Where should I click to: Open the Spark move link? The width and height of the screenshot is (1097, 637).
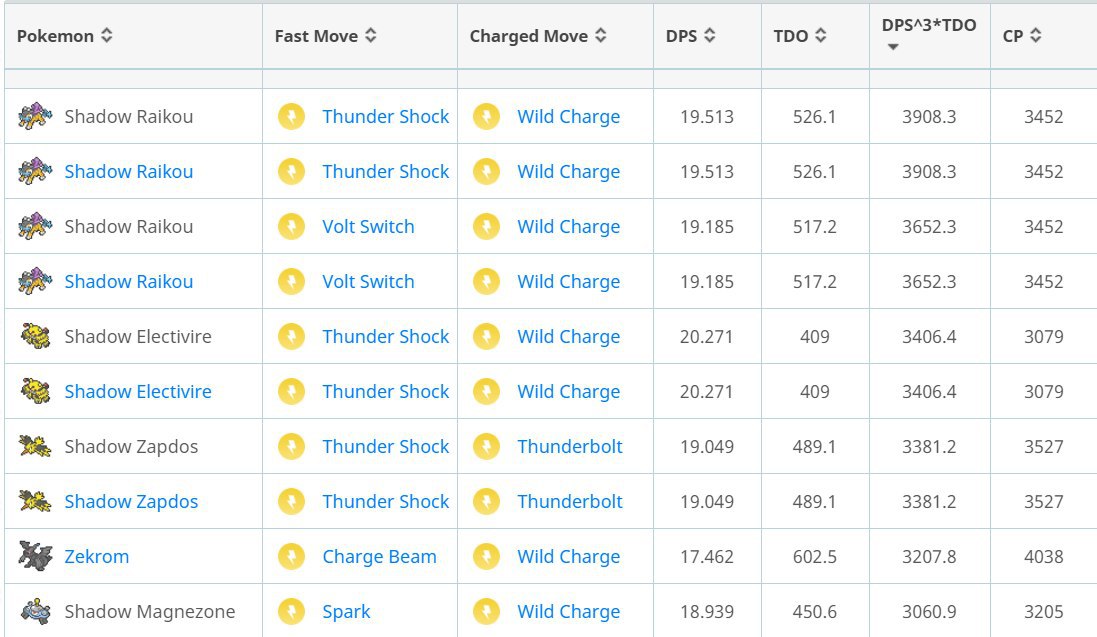click(x=346, y=612)
